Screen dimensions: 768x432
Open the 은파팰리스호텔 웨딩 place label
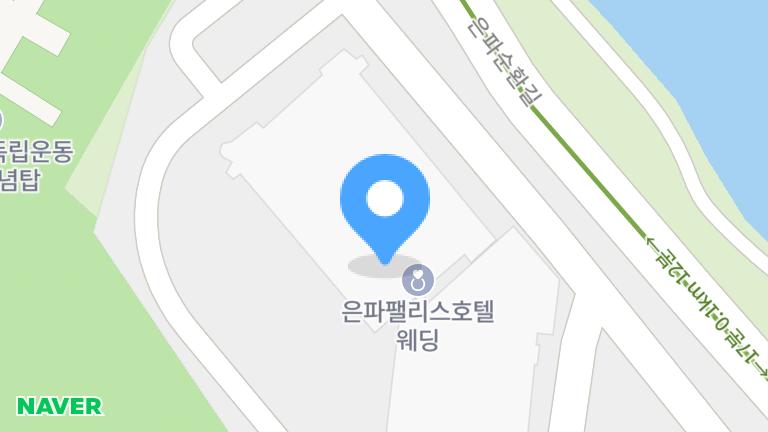click(417, 323)
